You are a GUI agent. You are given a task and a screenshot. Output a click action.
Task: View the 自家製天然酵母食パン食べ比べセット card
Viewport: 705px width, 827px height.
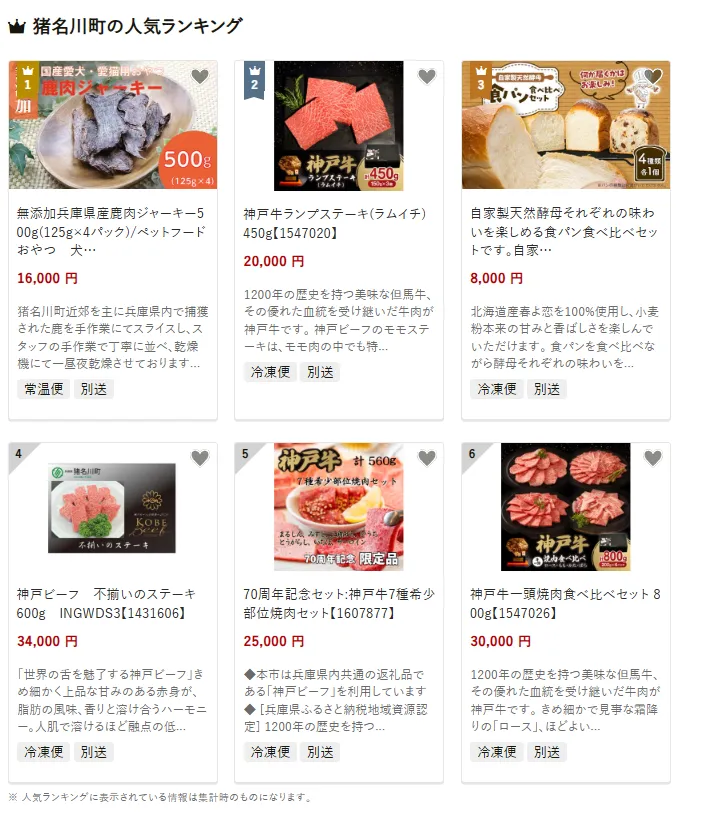coord(565,232)
